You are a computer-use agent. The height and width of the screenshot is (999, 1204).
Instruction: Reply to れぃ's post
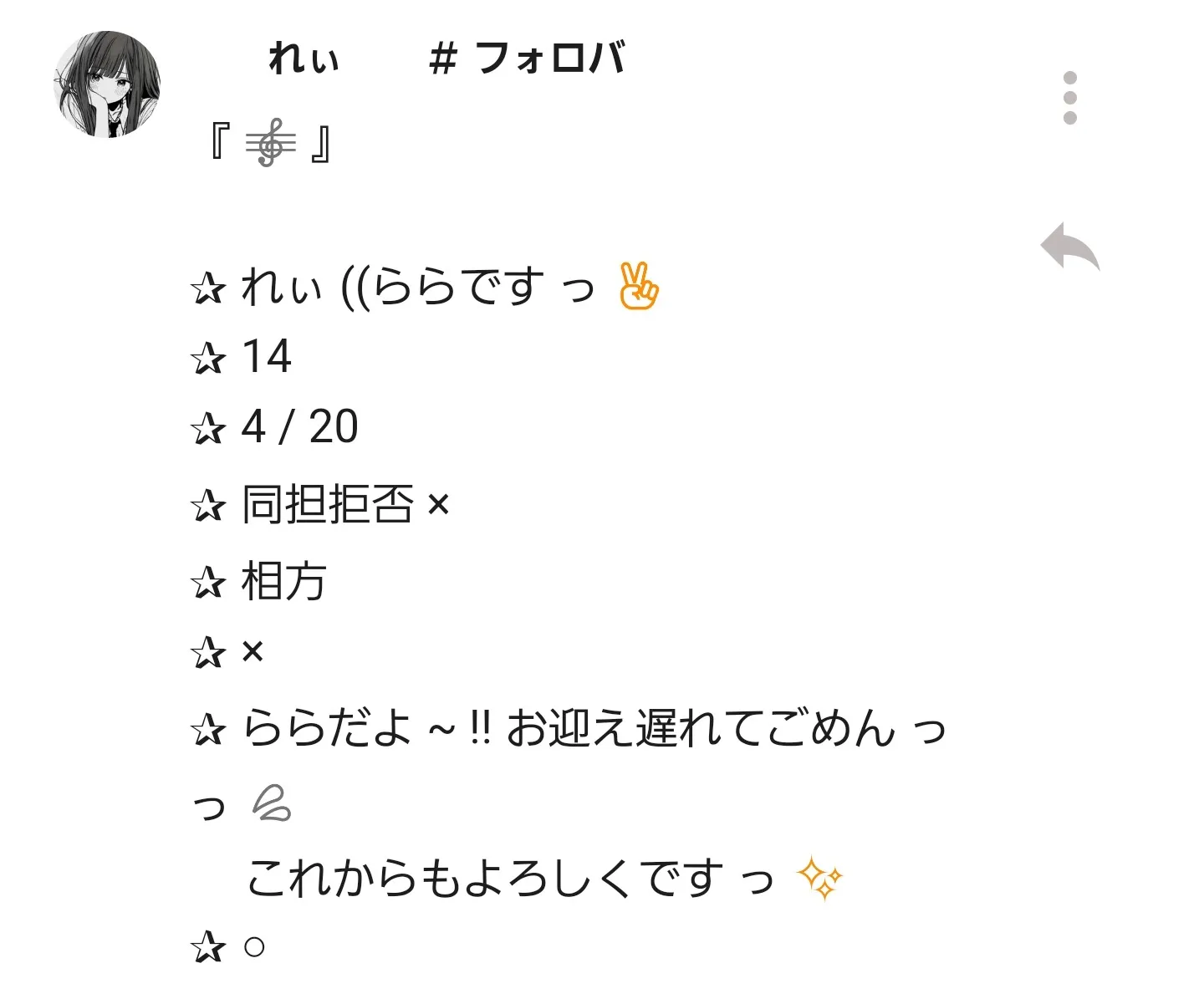coord(1069,247)
